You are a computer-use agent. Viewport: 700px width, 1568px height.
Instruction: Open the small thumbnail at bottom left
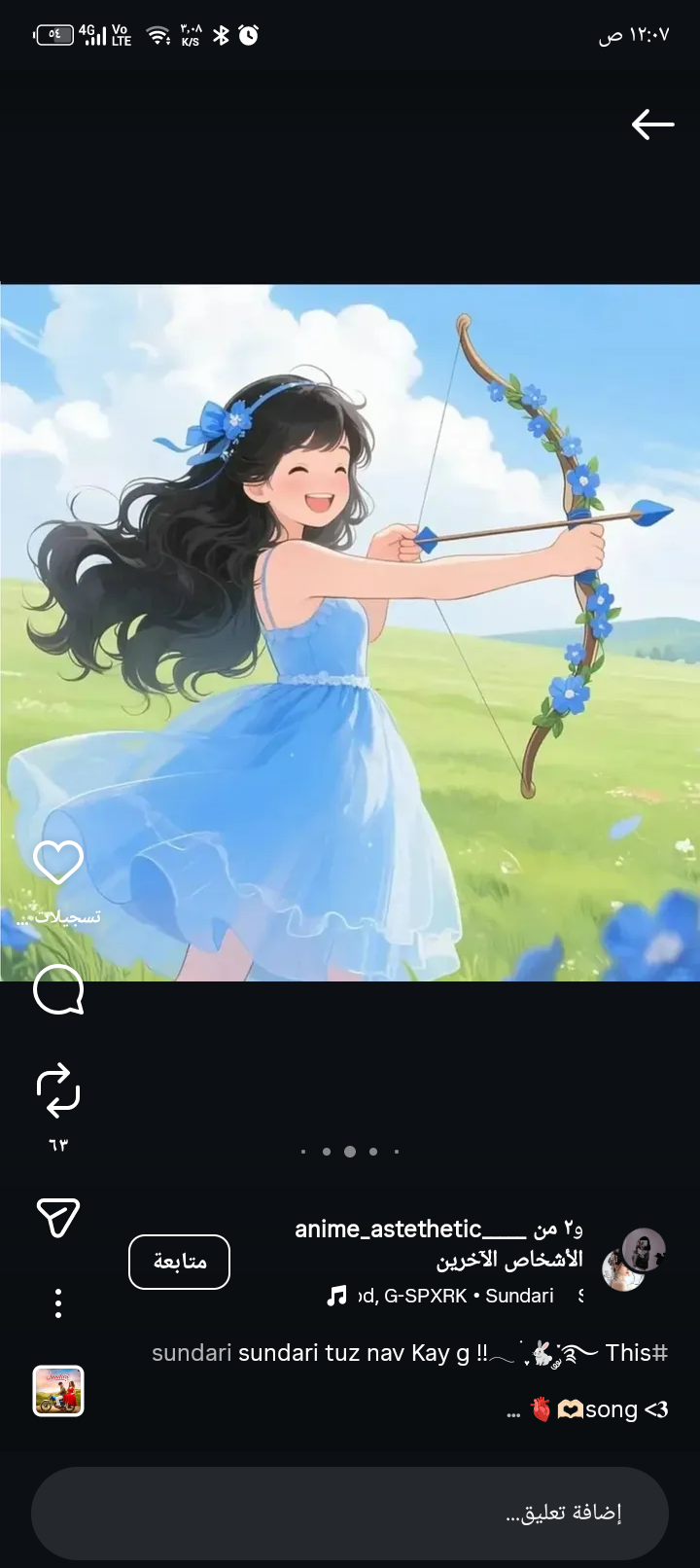click(x=58, y=1391)
